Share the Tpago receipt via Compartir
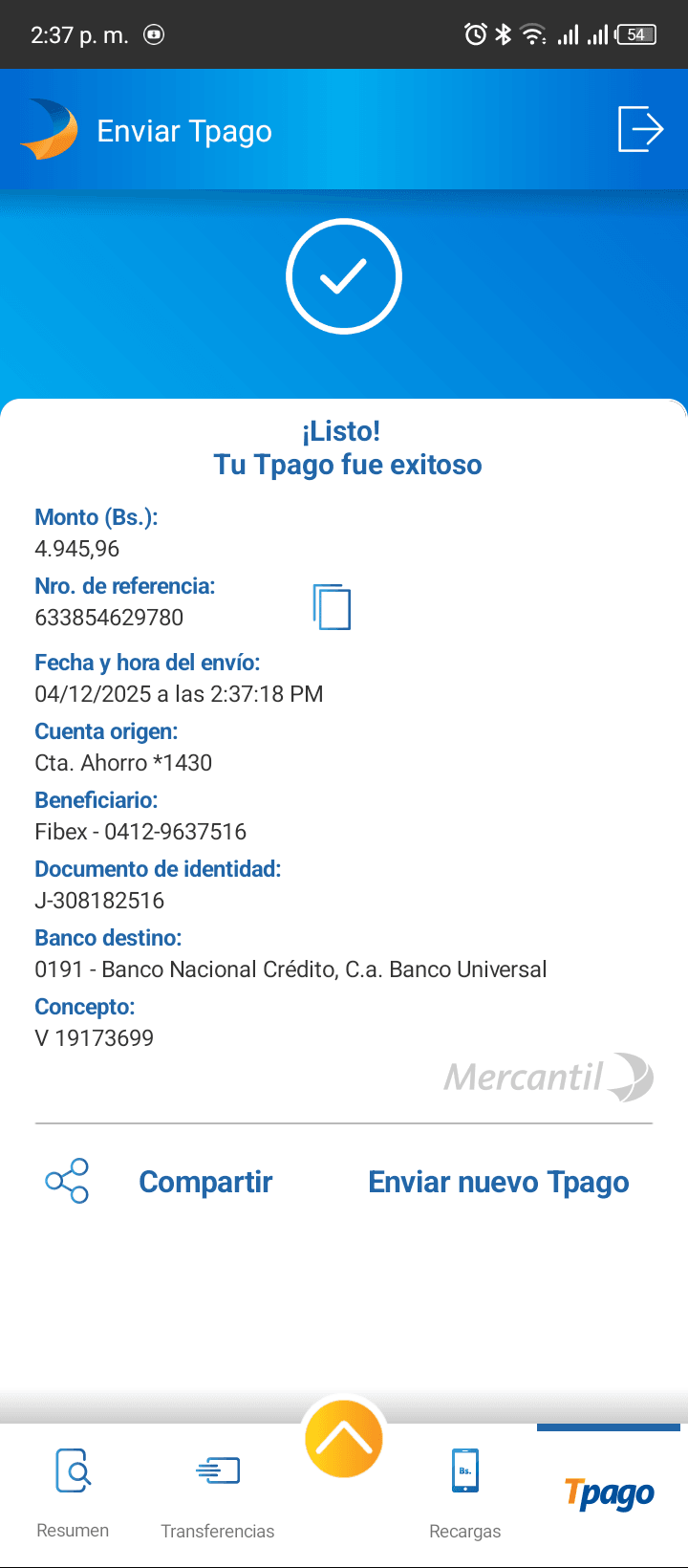Image resolution: width=688 pixels, height=1568 pixels. coord(205,1182)
